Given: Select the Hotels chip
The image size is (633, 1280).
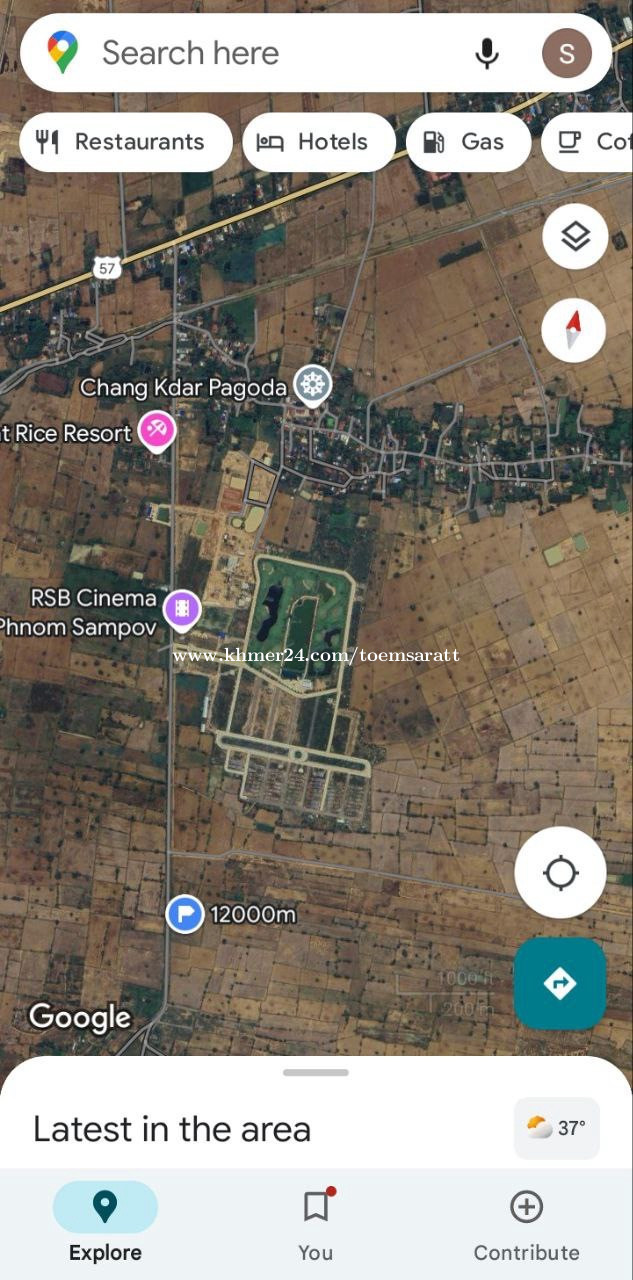Looking at the screenshot, I should tap(319, 142).
